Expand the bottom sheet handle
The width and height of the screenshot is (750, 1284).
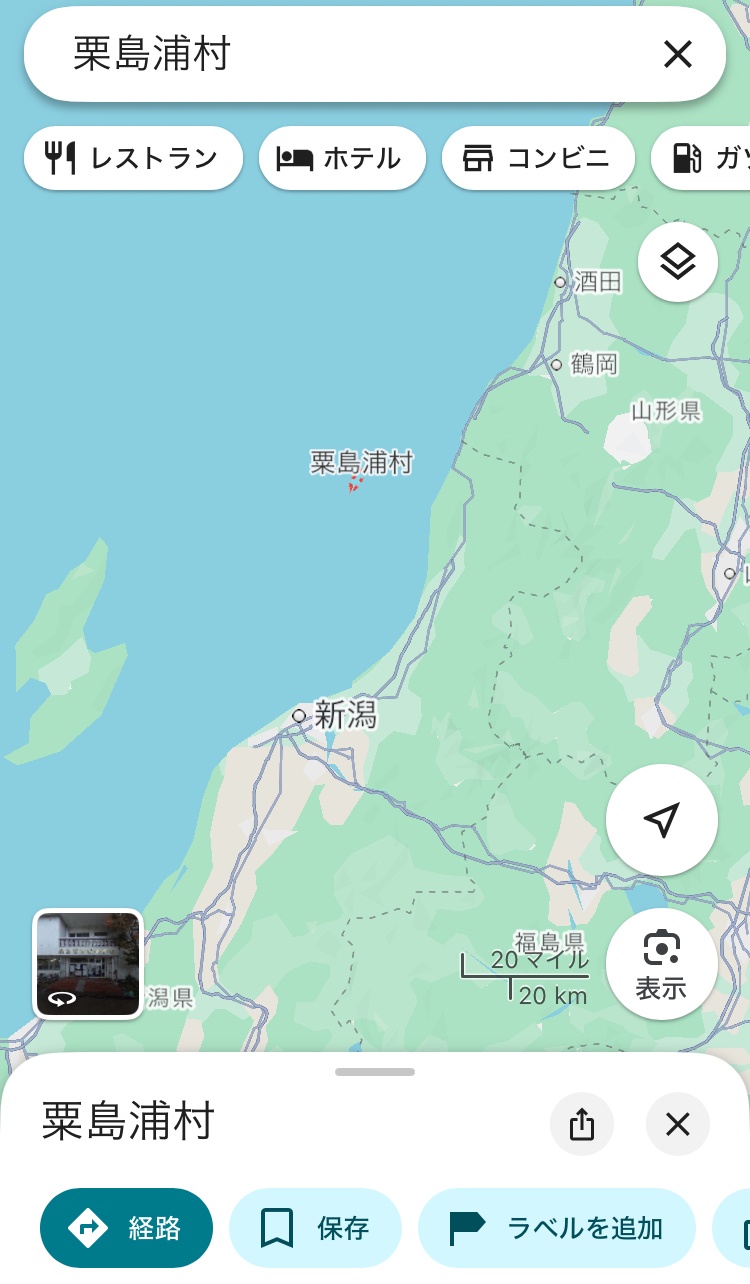tap(375, 1072)
